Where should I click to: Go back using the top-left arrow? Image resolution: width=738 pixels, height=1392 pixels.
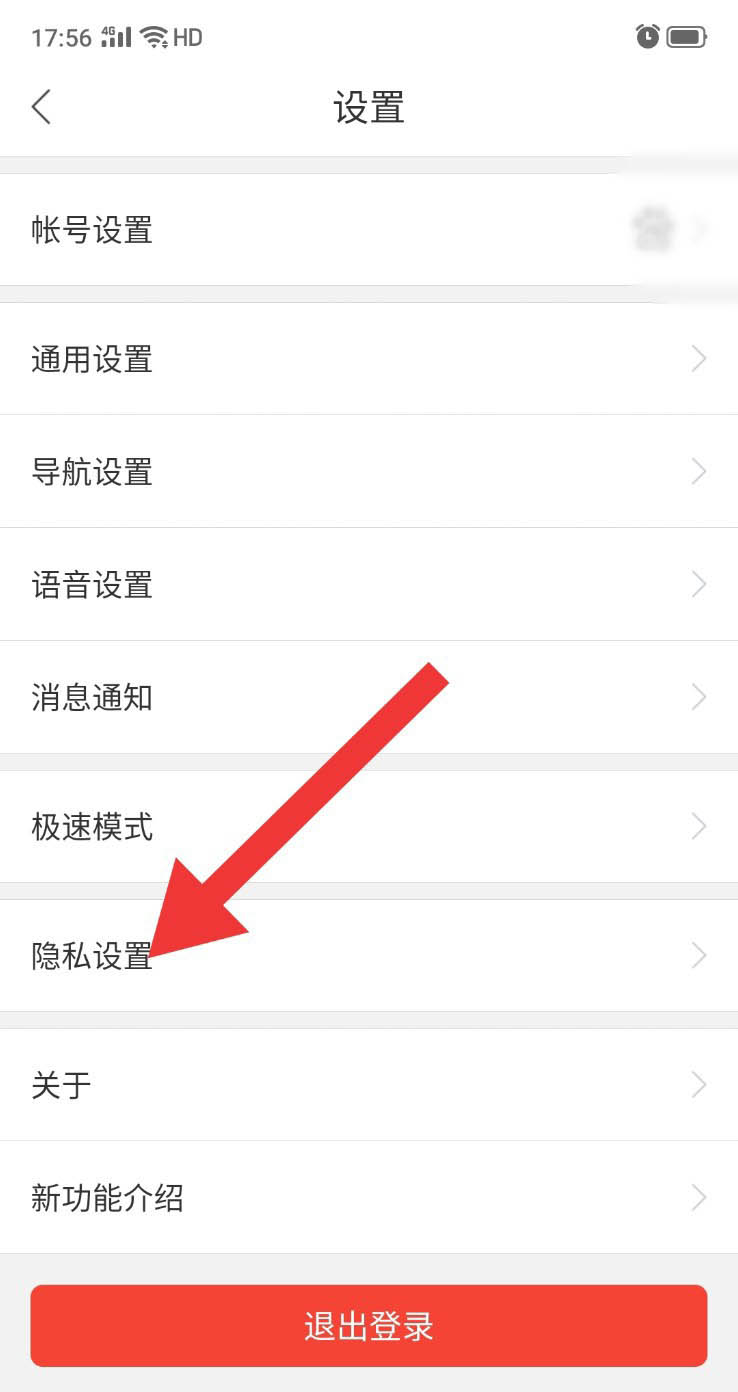[41, 107]
